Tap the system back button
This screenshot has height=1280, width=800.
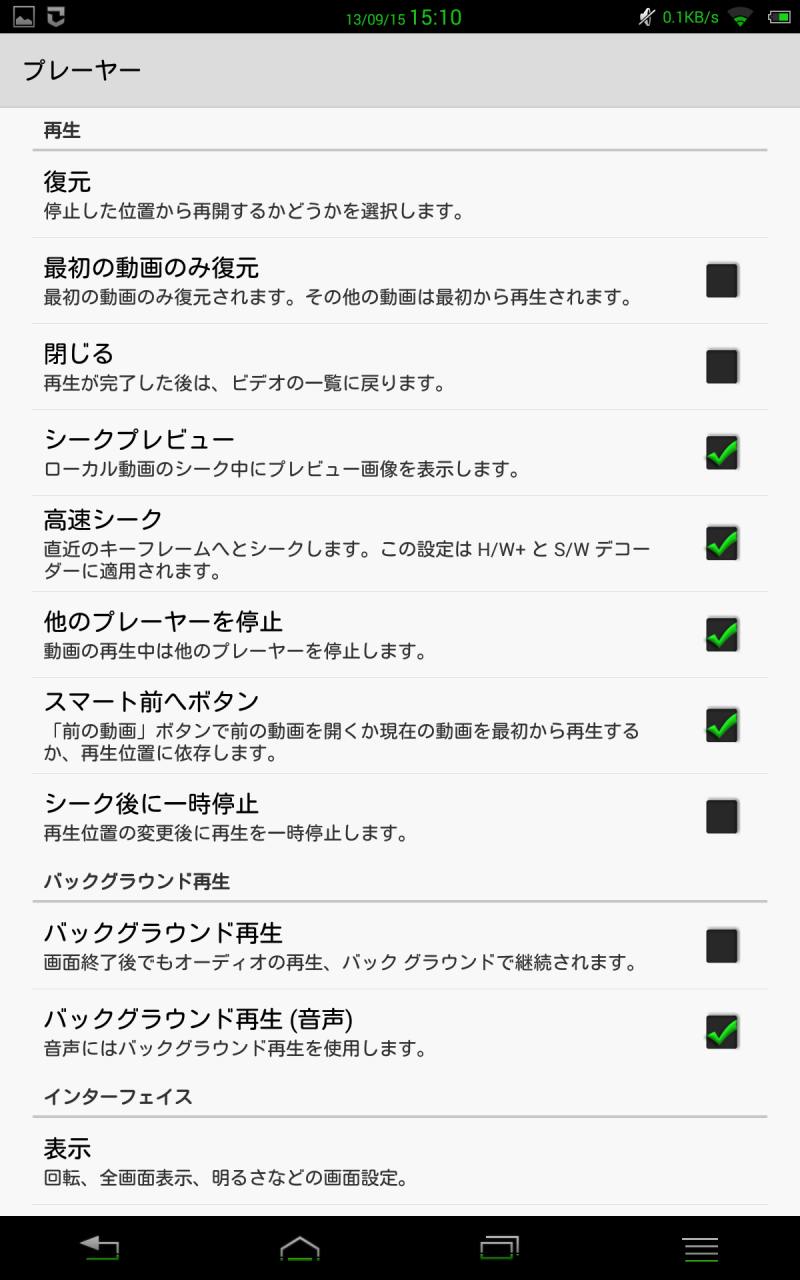pyautogui.click(x=100, y=1247)
